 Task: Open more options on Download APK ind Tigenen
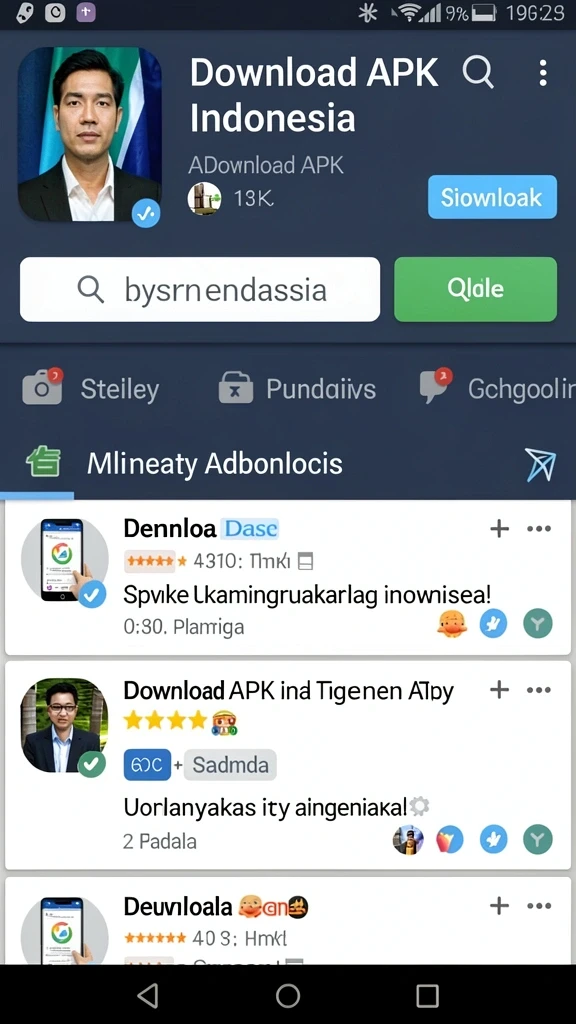(x=539, y=690)
